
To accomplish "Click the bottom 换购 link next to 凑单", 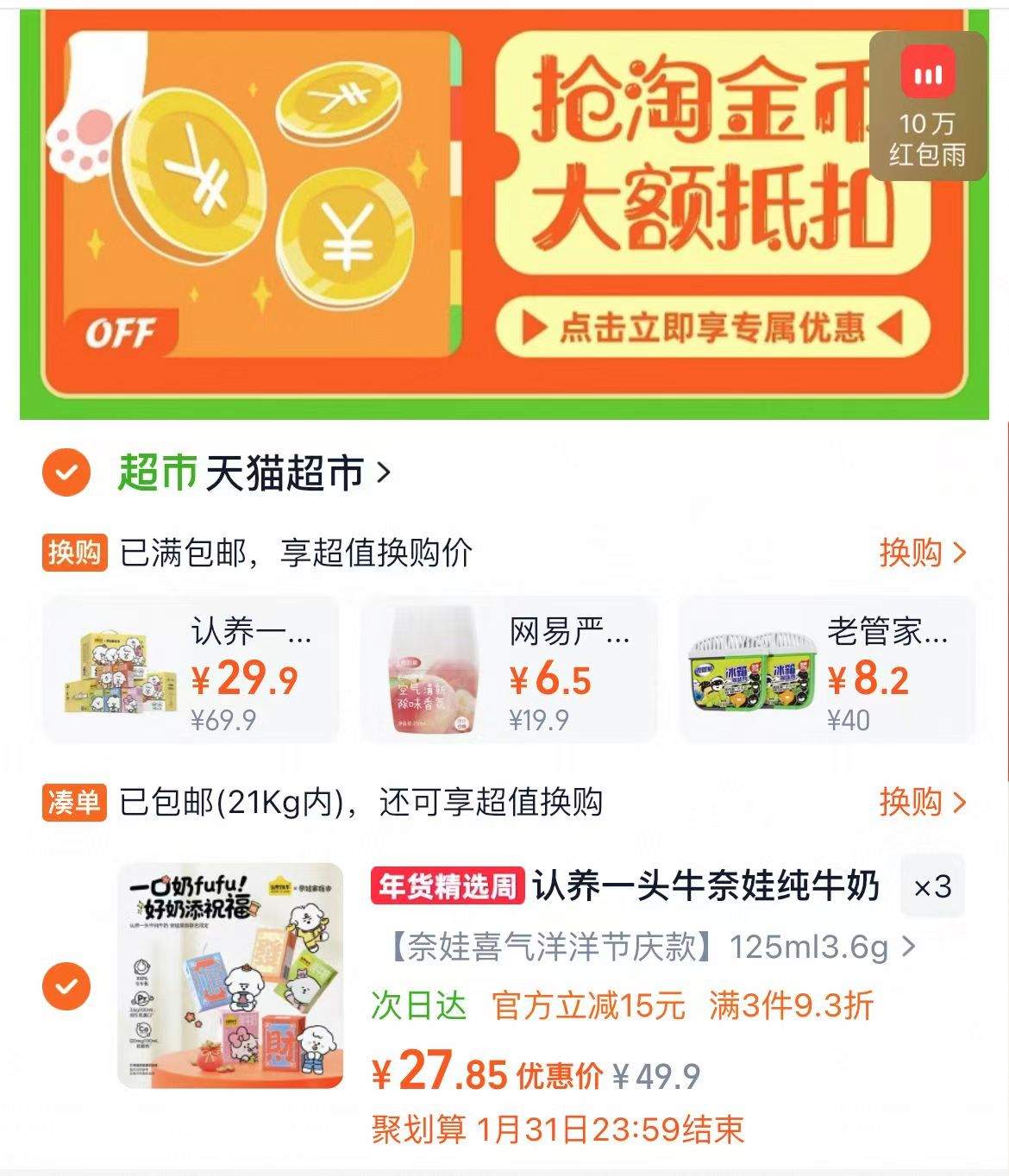I will click(x=918, y=801).
